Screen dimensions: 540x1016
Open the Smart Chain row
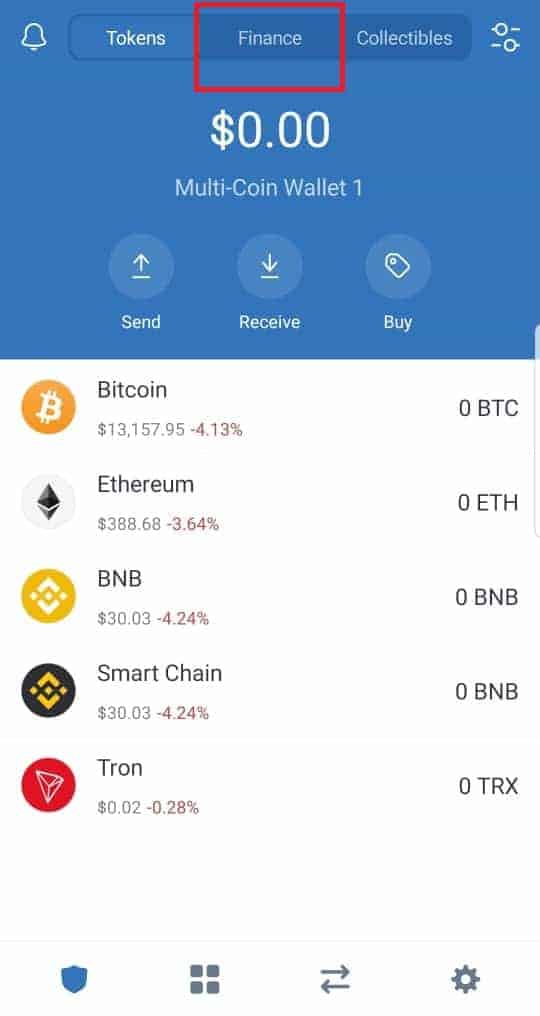(270, 691)
